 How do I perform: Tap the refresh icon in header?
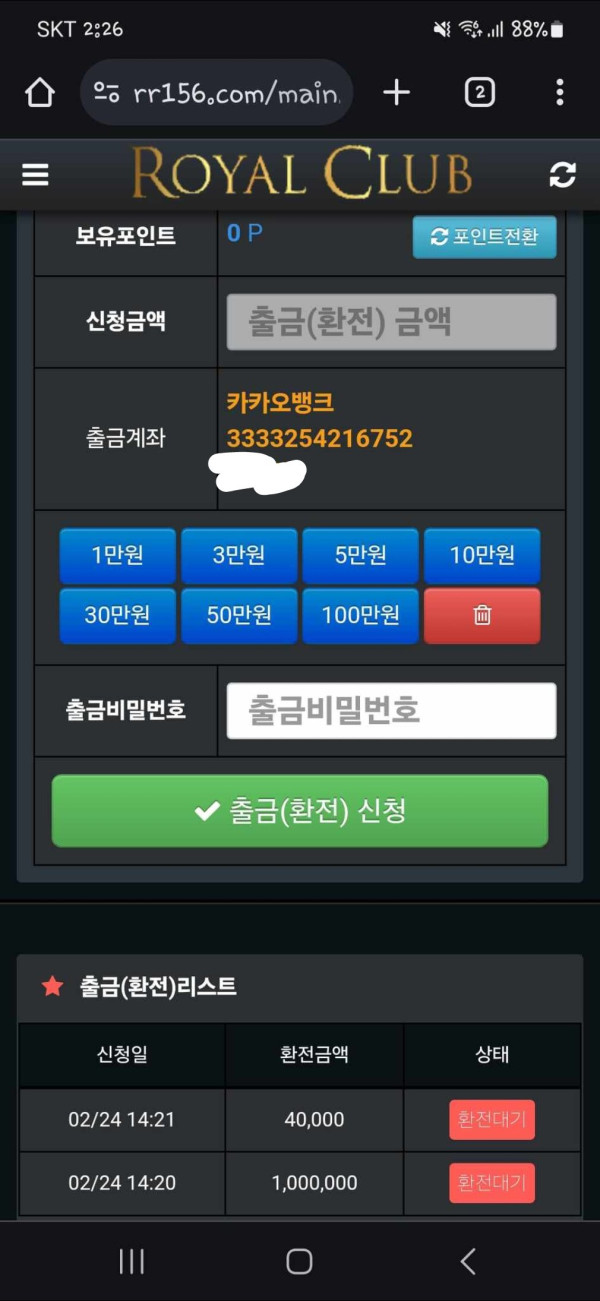tap(563, 175)
